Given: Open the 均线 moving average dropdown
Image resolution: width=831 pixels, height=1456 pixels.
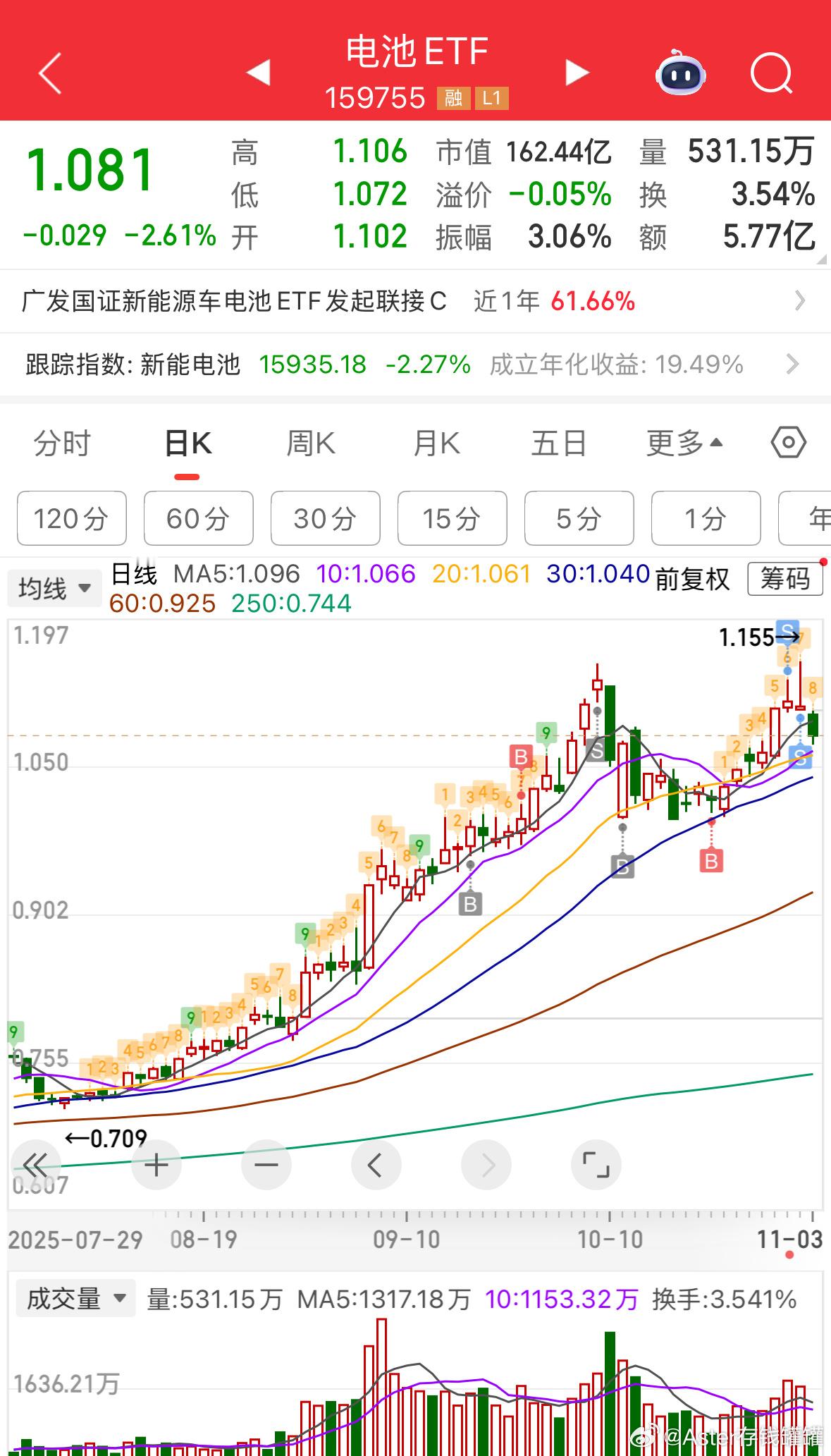Looking at the screenshot, I should tap(54, 587).
